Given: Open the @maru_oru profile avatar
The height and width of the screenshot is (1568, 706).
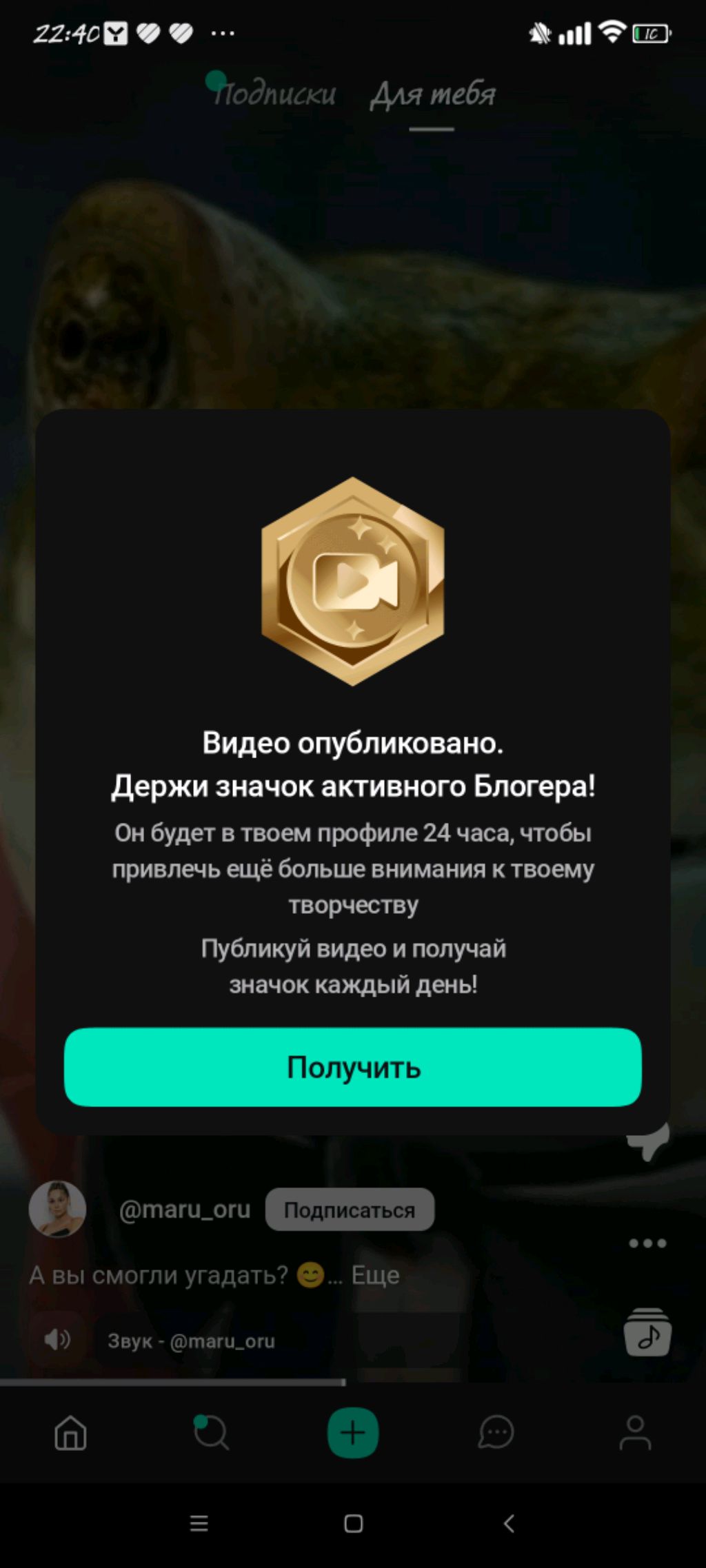Looking at the screenshot, I should tap(57, 1209).
